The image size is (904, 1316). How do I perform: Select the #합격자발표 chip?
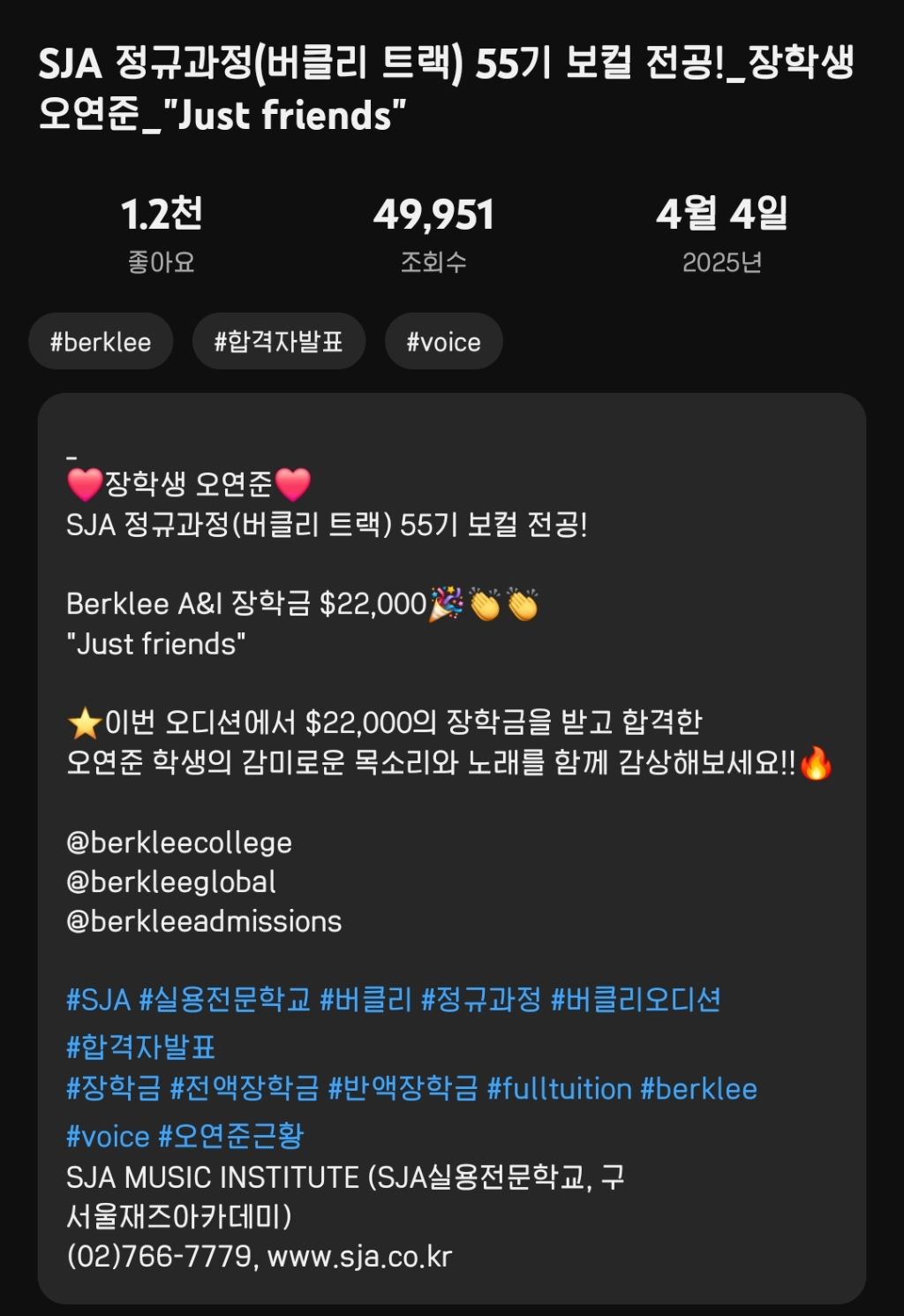click(x=278, y=342)
